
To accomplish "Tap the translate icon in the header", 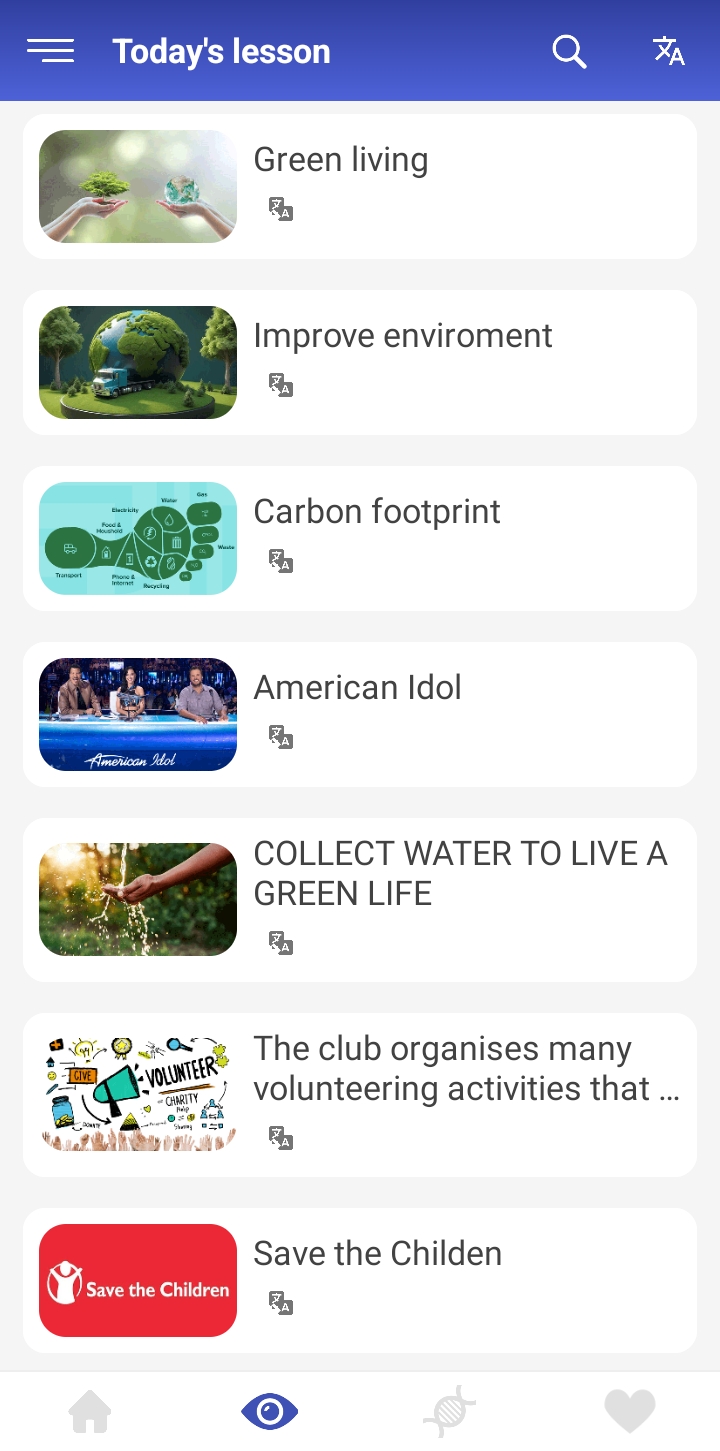I will click(x=668, y=51).
